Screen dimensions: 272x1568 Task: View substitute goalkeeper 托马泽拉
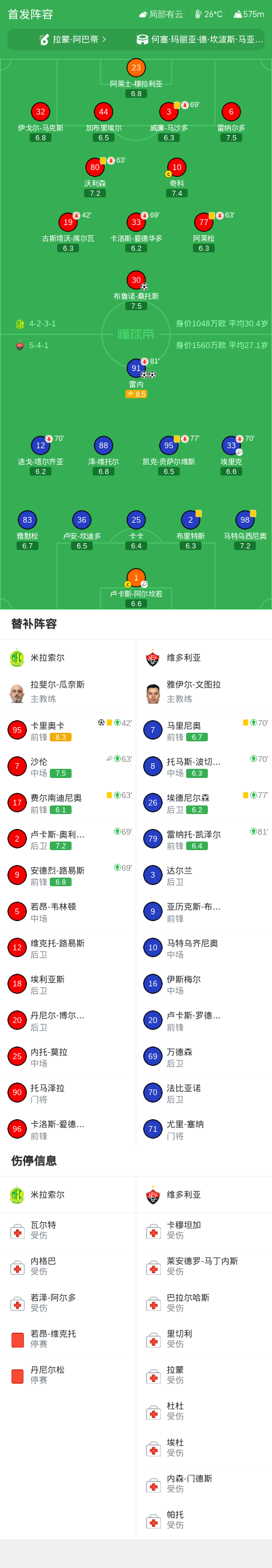point(68,1092)
